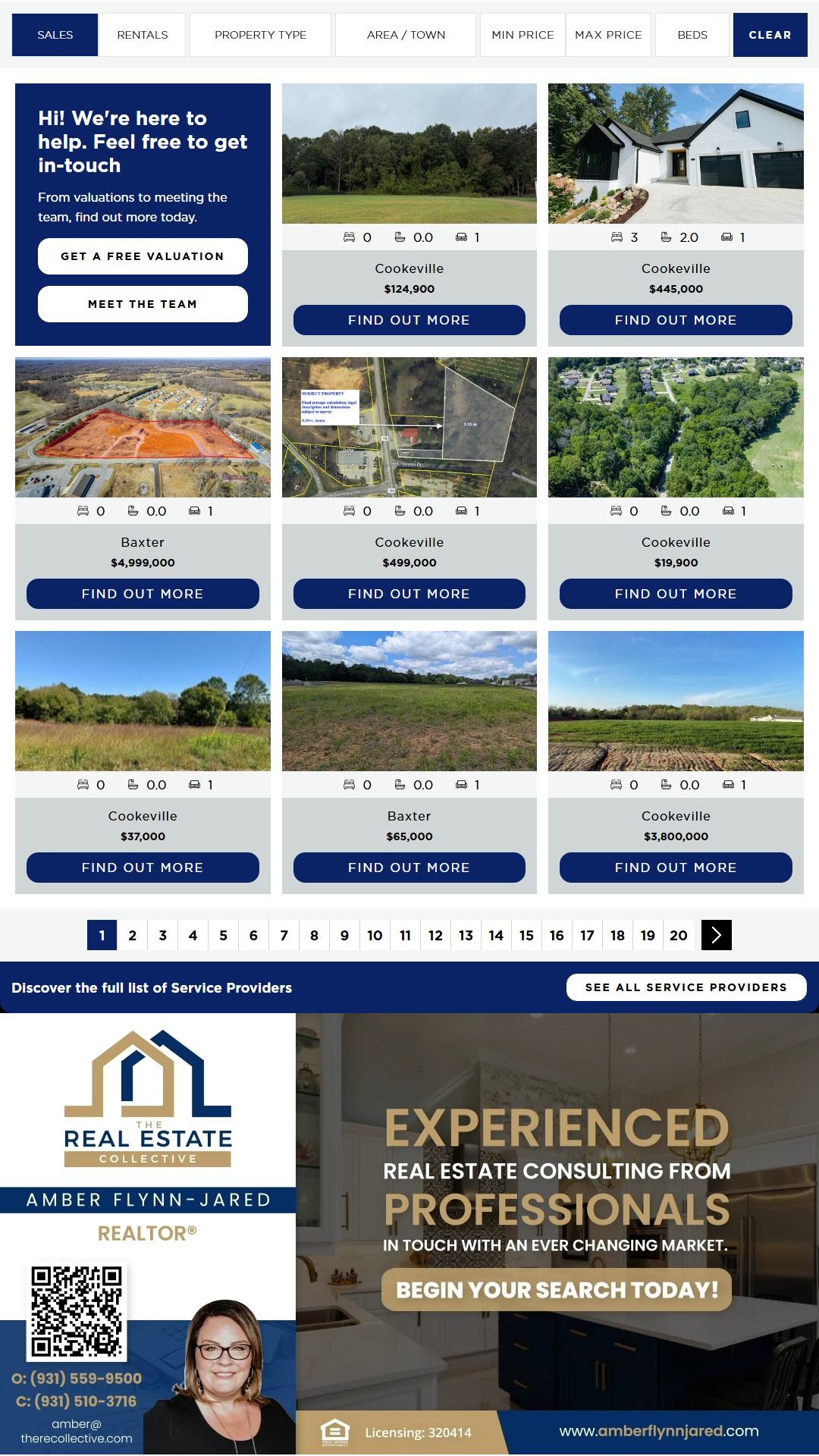819x1456 pixels.
Task: Find out more about $4,999,000 Baxter listing
Action: (x=143, y=594)
